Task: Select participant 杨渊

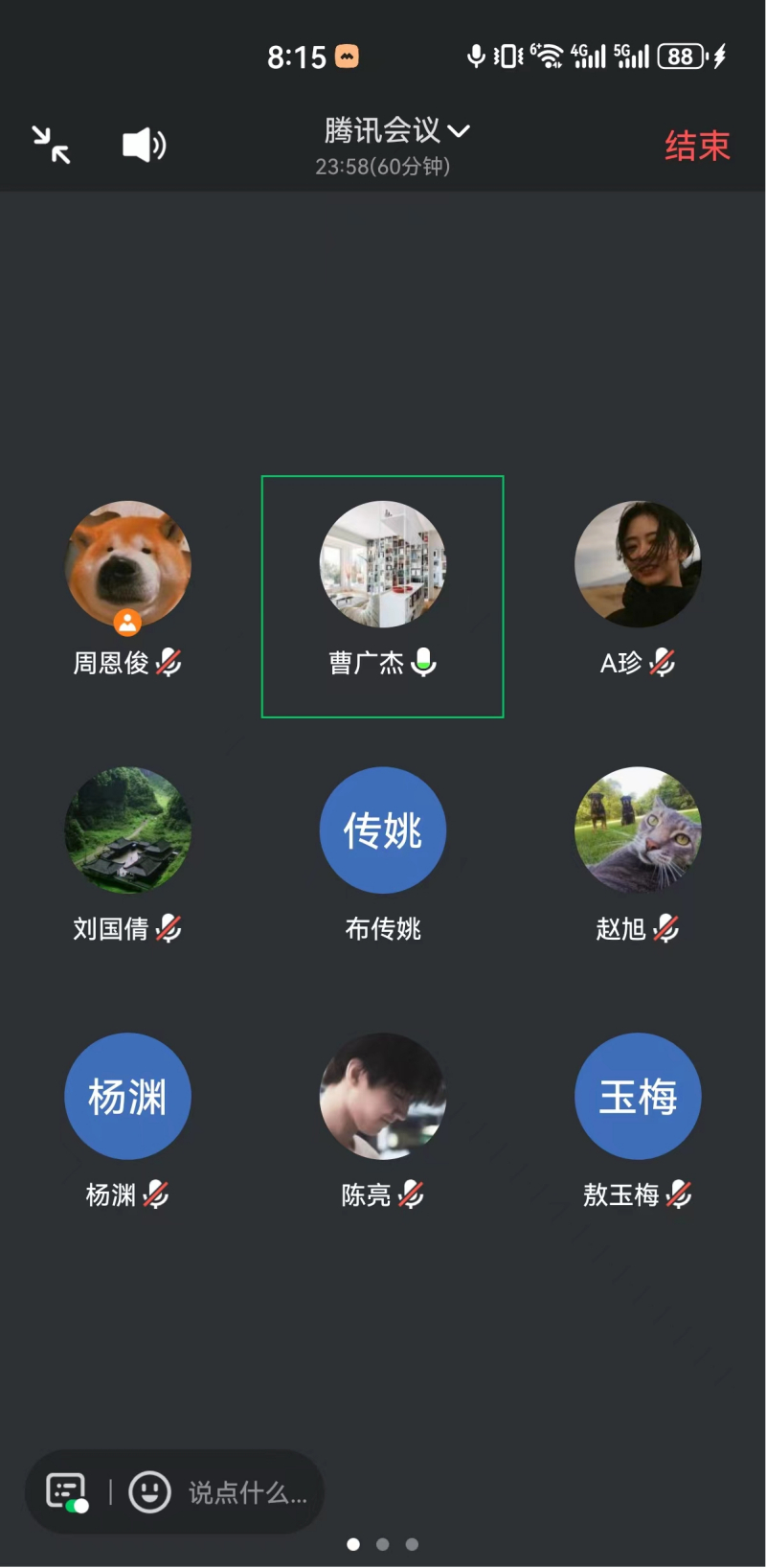Action: (127, 1097)
